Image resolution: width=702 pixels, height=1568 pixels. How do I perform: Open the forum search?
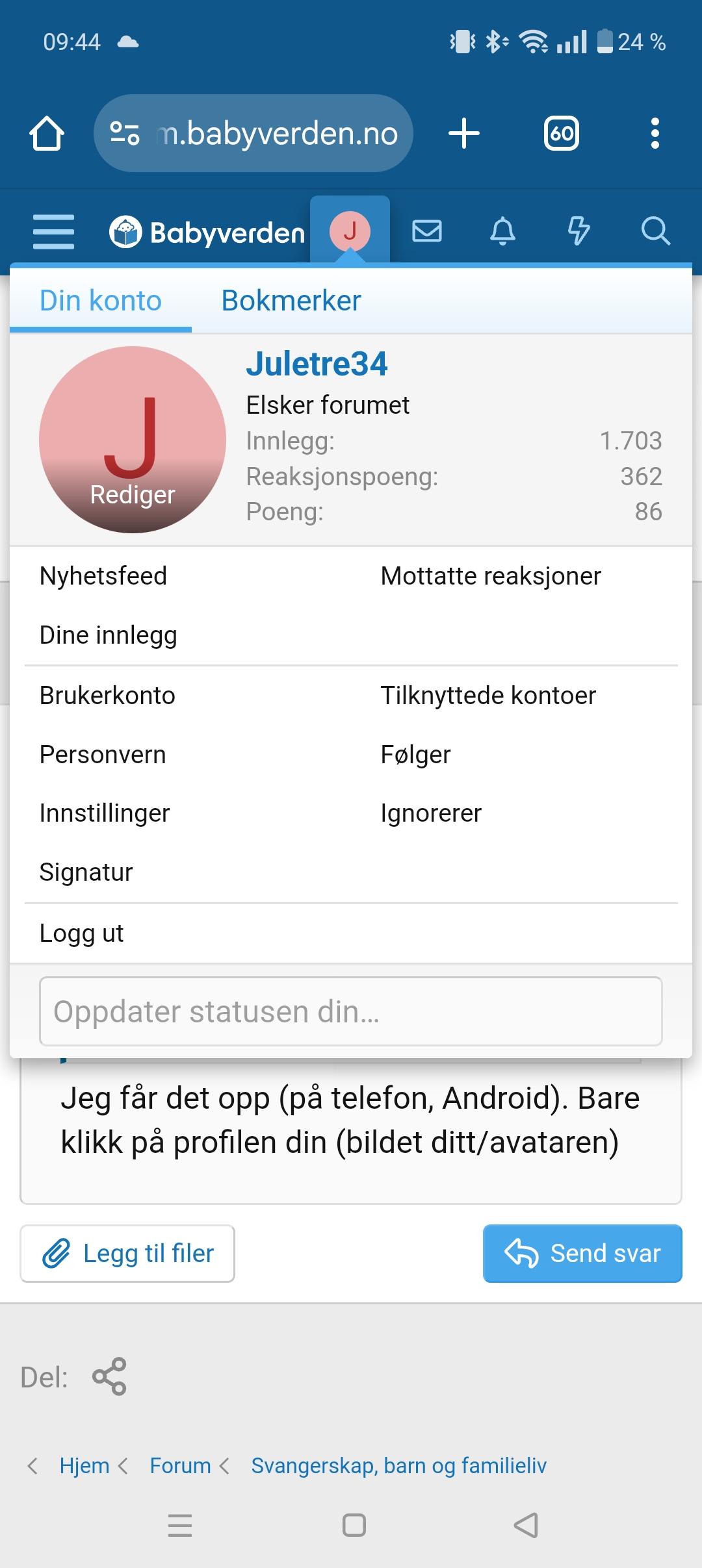pyautogui.click(x=655, y=231)
